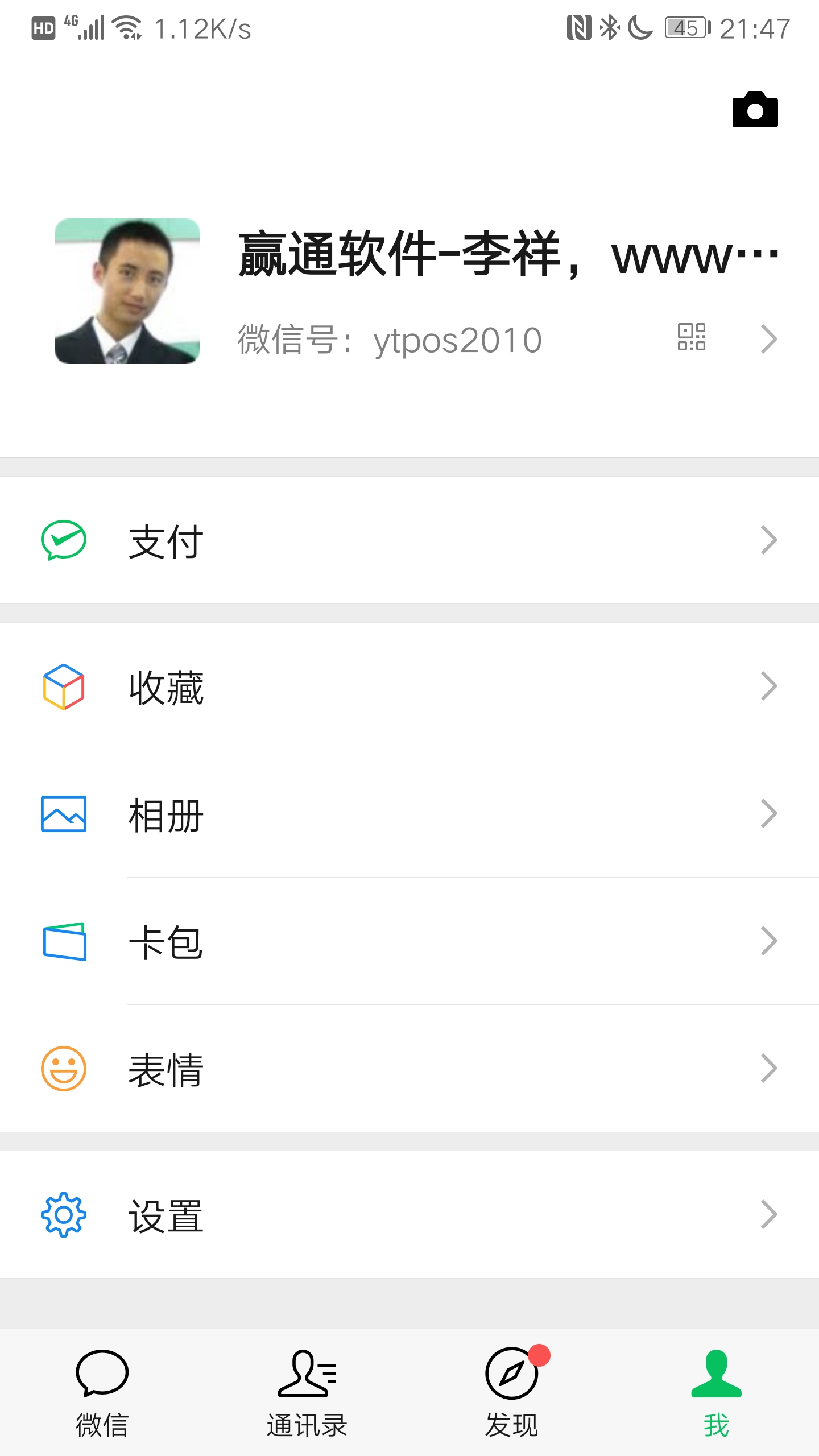Open the 设置 settings row
This screenshot has width=819, height=1456.
[x=409, y=1215]
